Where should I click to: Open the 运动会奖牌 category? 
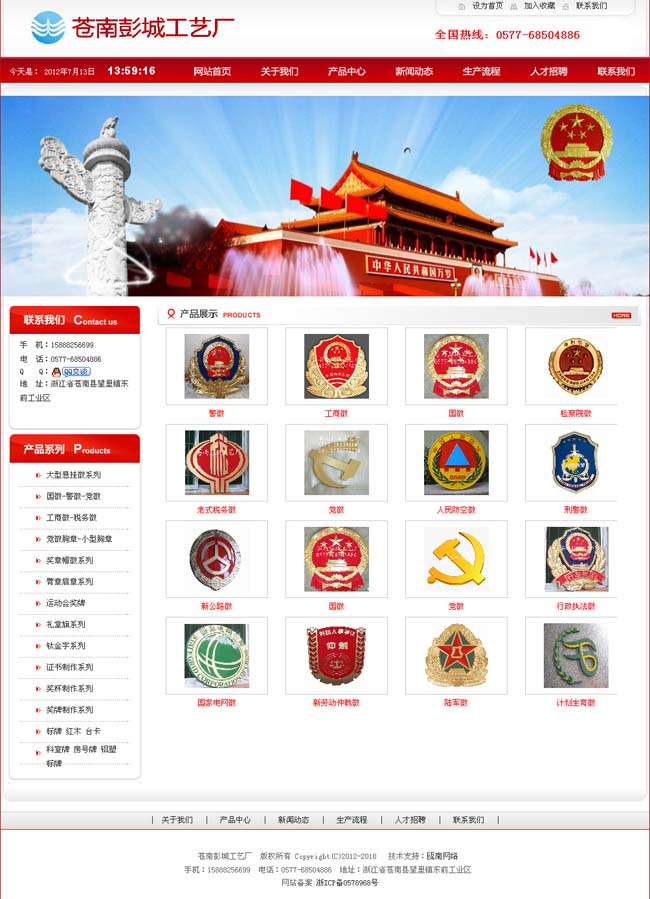pos(66,603)
